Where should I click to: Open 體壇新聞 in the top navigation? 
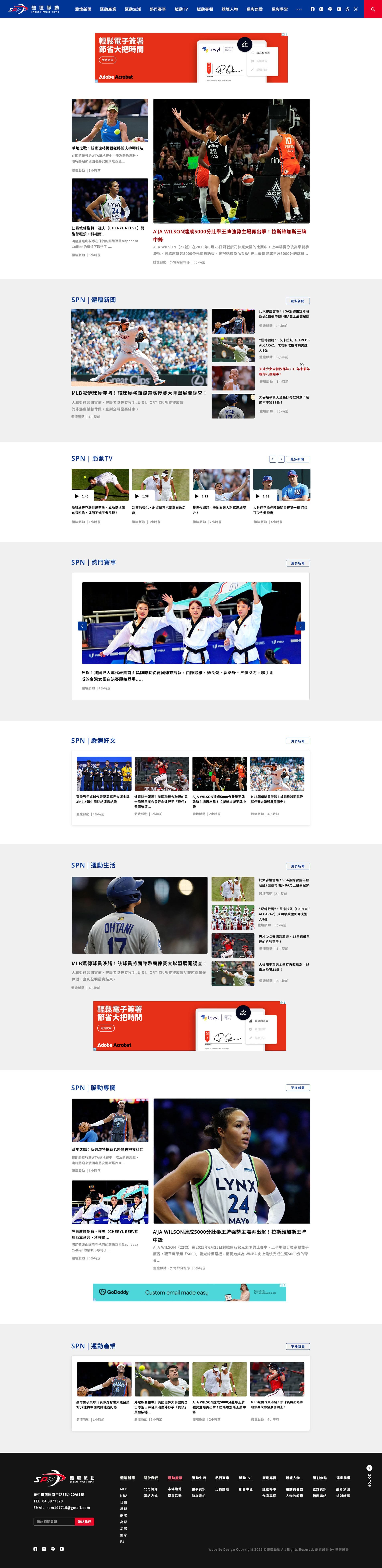[83, 9]
